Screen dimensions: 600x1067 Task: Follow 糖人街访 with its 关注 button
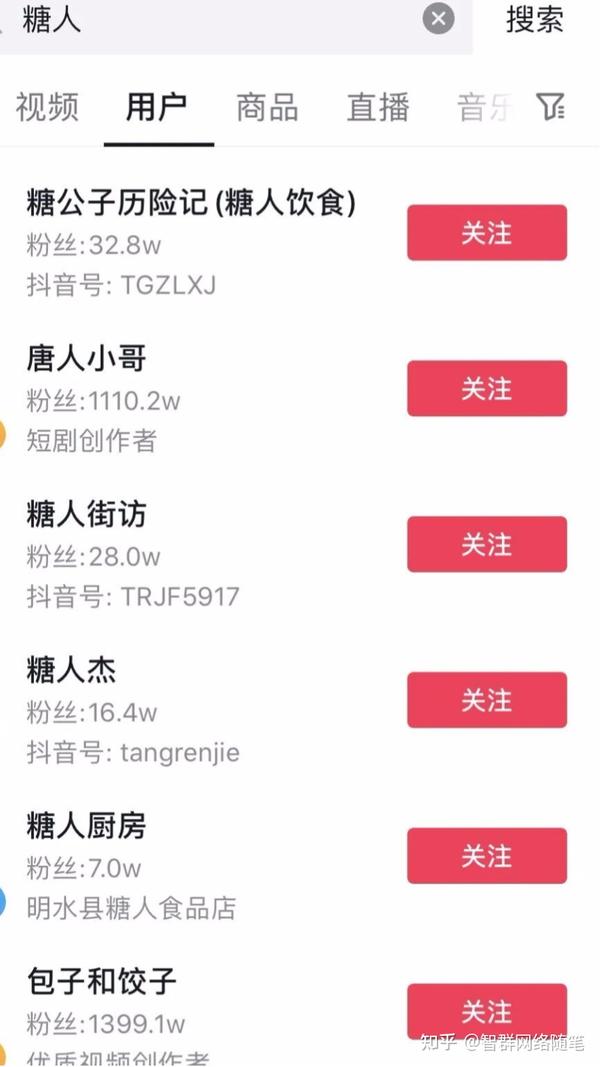click(x=487, y=544)
